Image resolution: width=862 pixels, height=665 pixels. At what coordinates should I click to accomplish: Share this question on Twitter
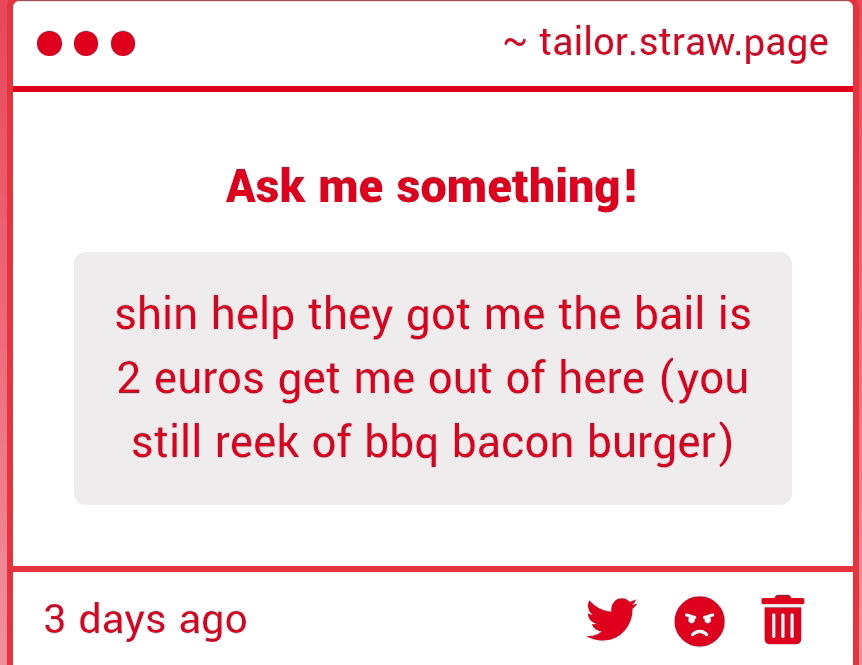click(611, 619)
